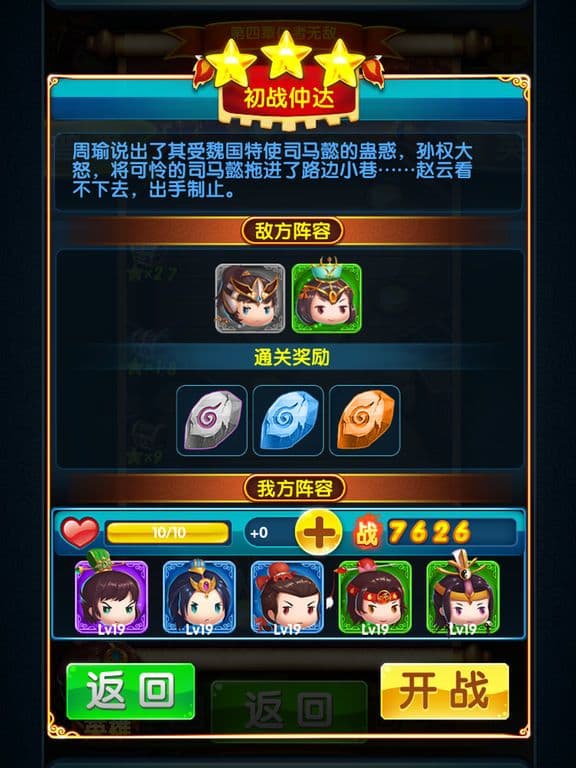Inspect the blue crystal reward
The image size is (576, 768).
[x=288, y=420]
